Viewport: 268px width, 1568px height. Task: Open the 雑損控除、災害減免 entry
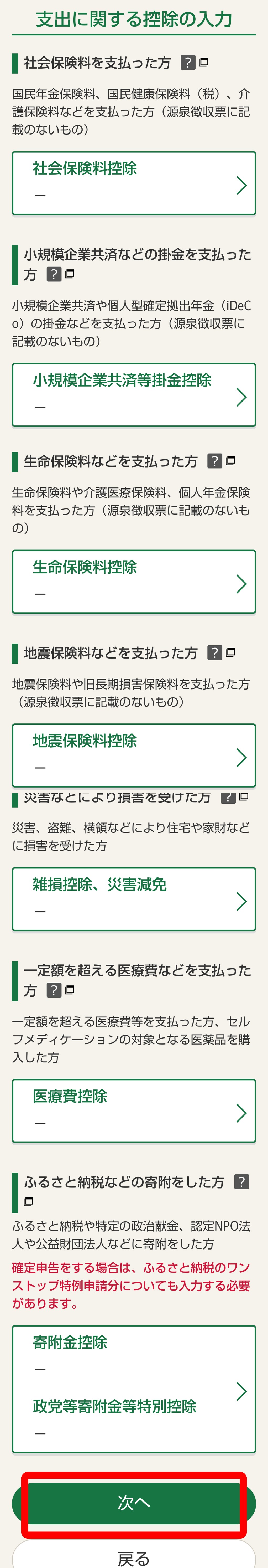[x=134, y=898]
